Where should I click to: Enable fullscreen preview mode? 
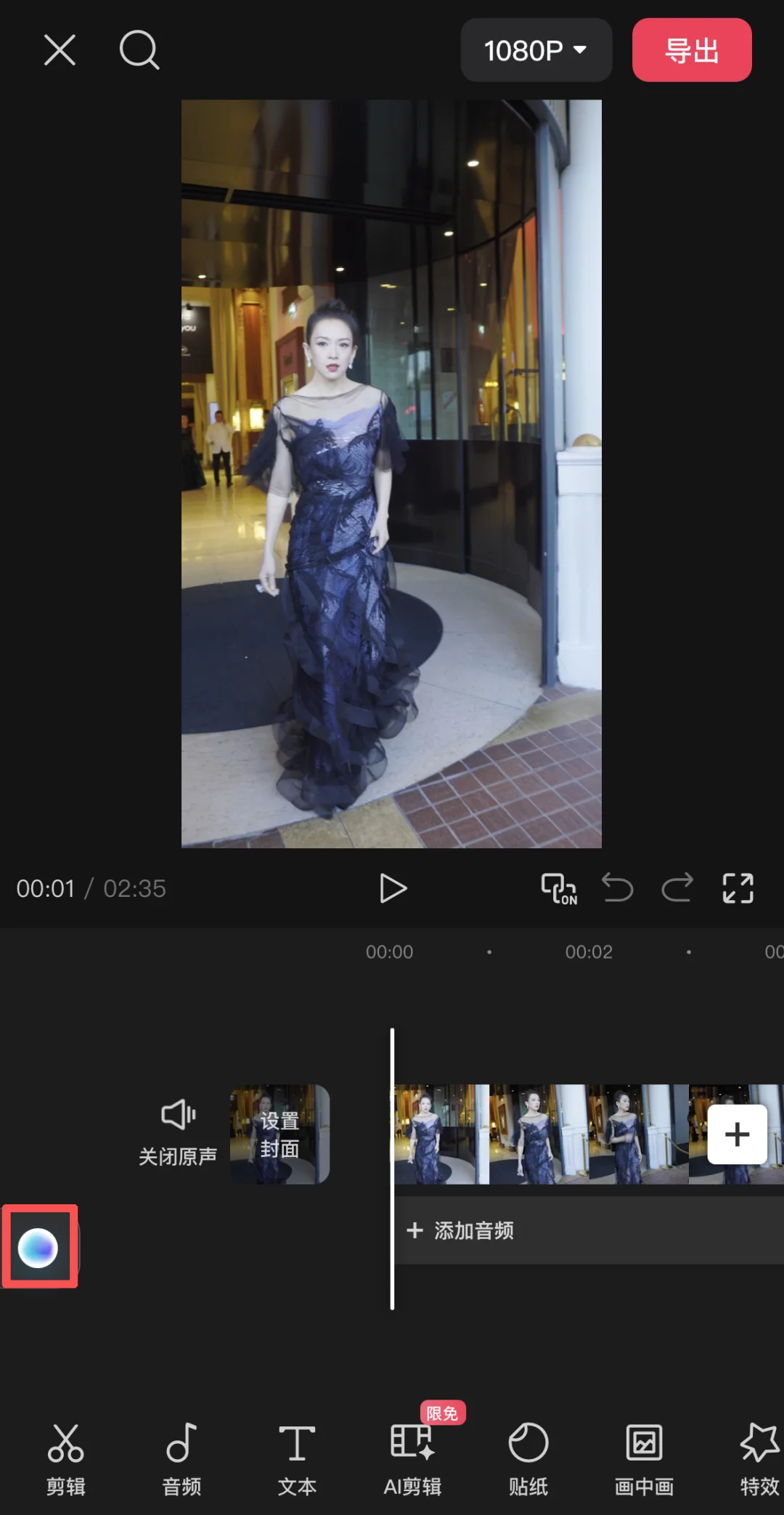(738, 888)
